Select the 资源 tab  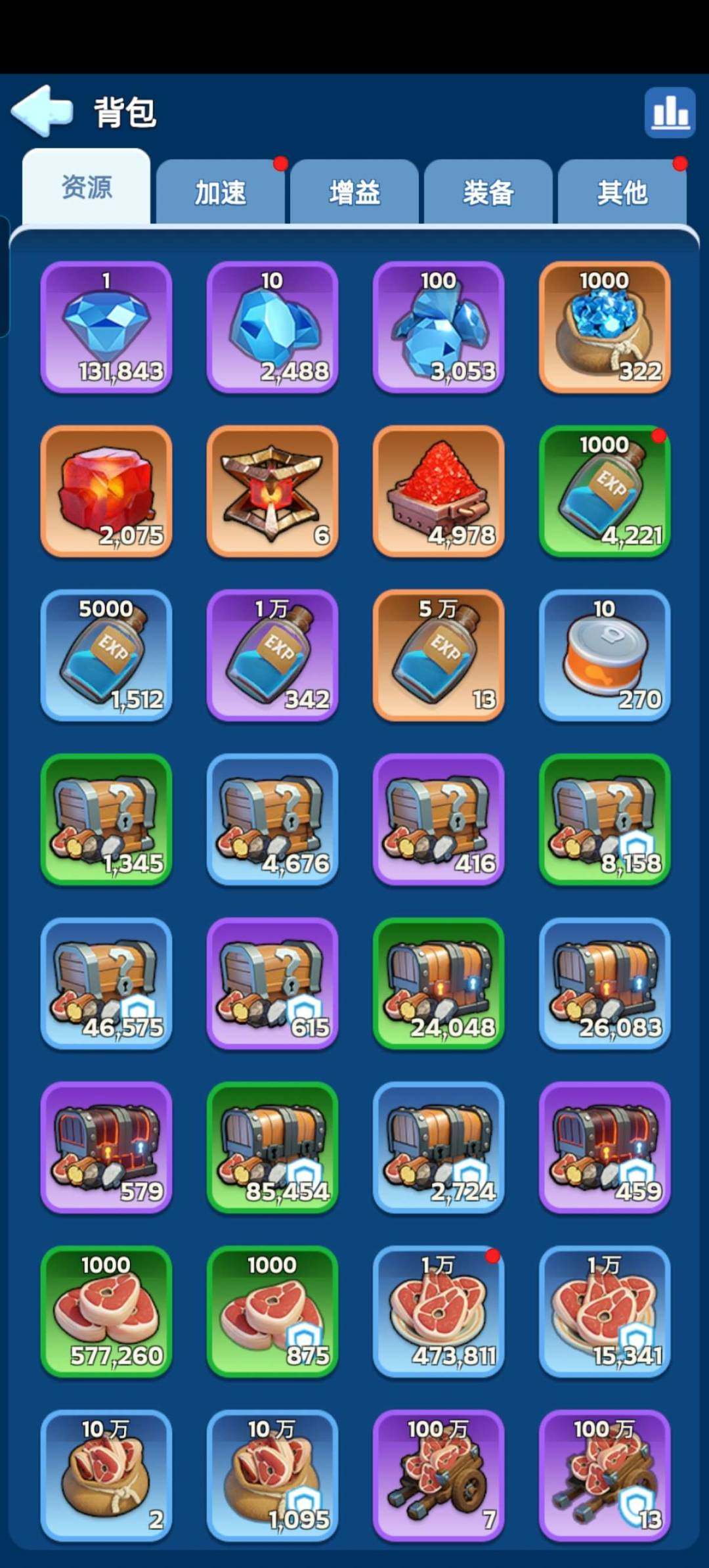87,187
